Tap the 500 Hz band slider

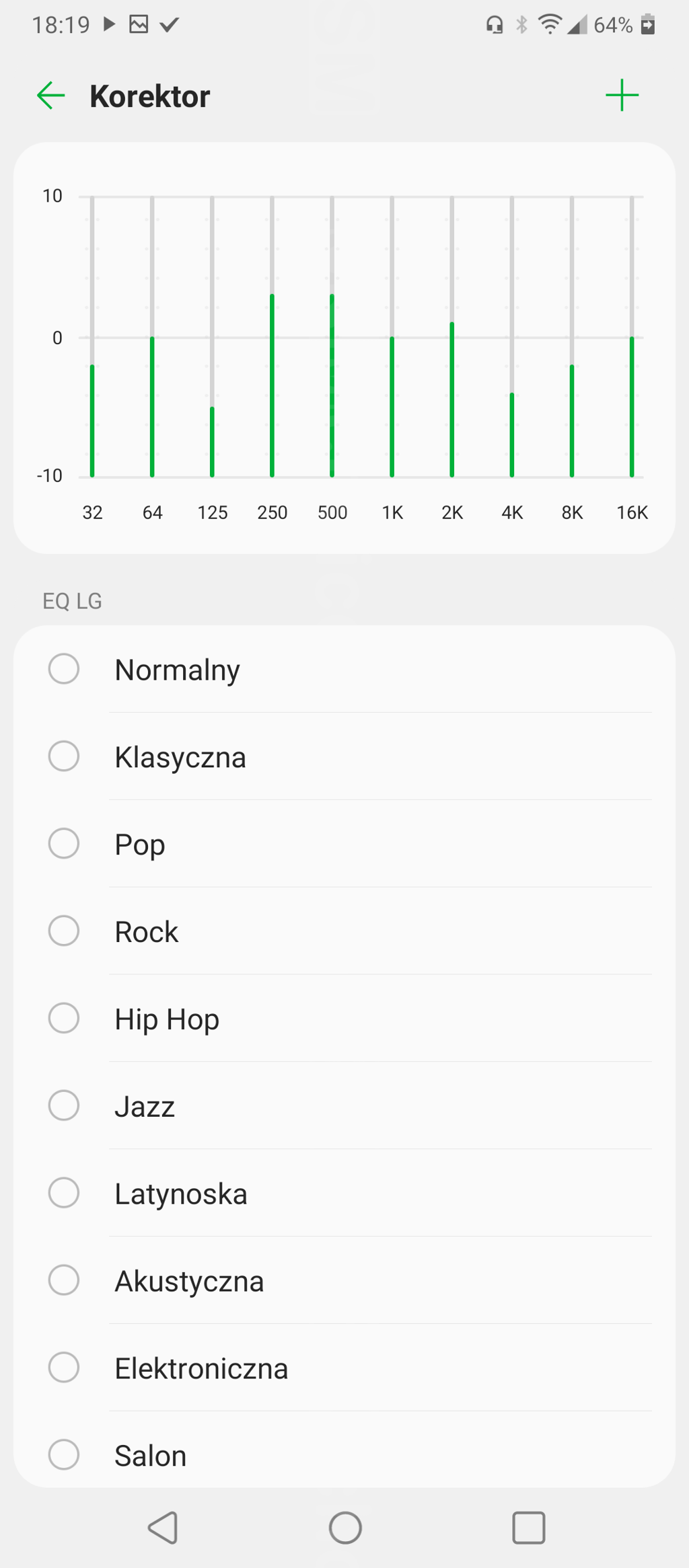point(332,337)
